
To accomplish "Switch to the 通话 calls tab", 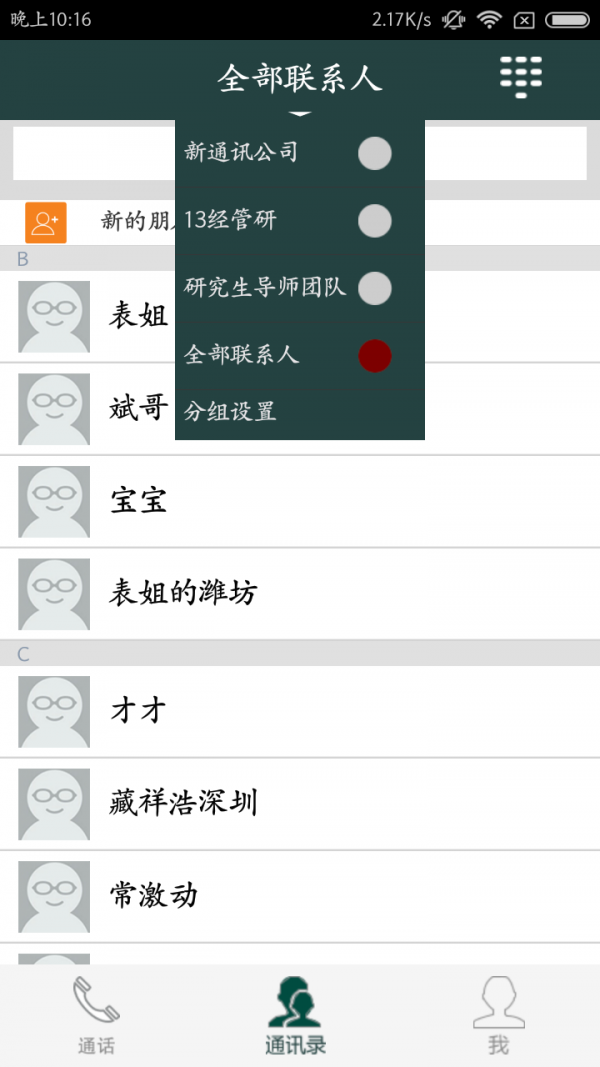I will click(x=96, y=1015).
